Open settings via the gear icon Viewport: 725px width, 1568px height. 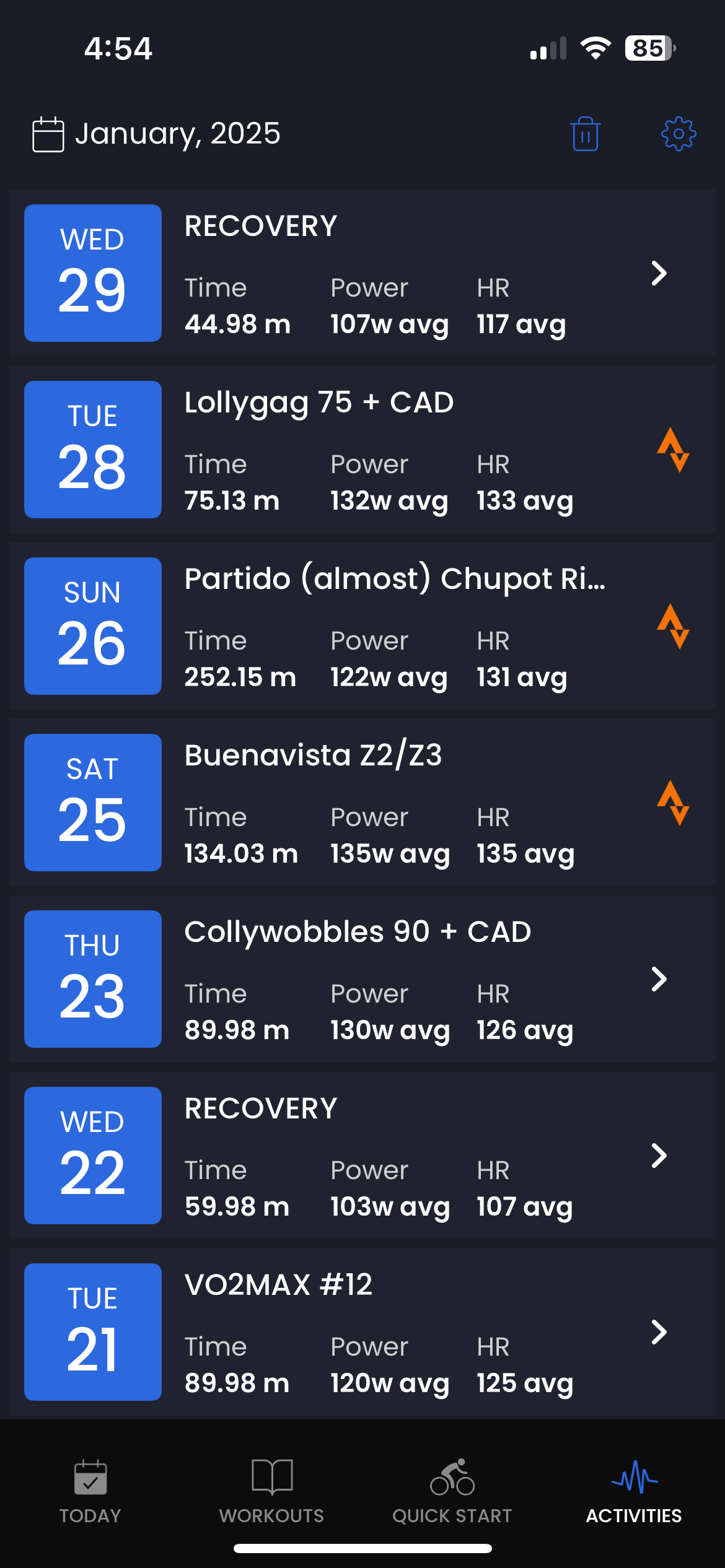point(679,134)
